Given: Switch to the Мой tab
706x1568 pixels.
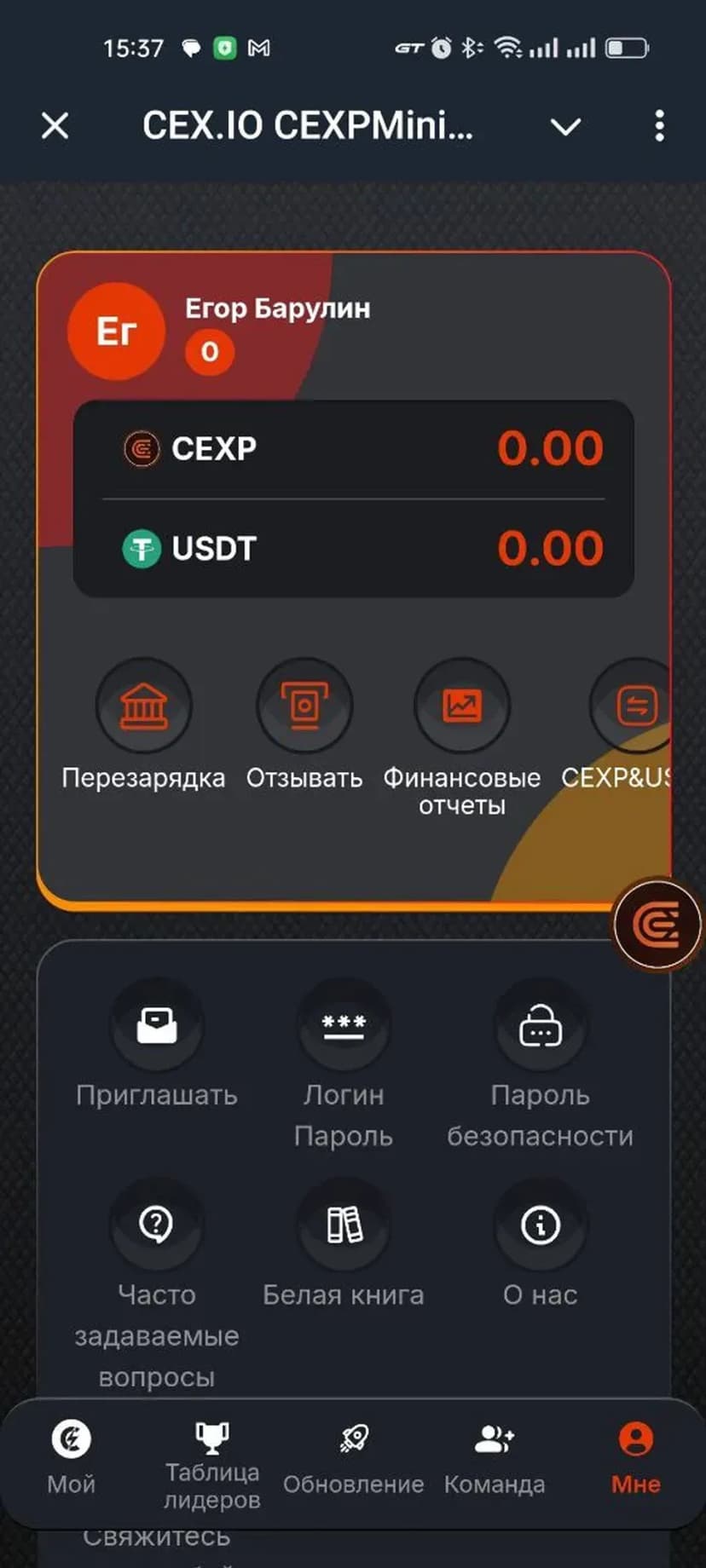Looking at the screenshot, I should (x=72, y=1459).
